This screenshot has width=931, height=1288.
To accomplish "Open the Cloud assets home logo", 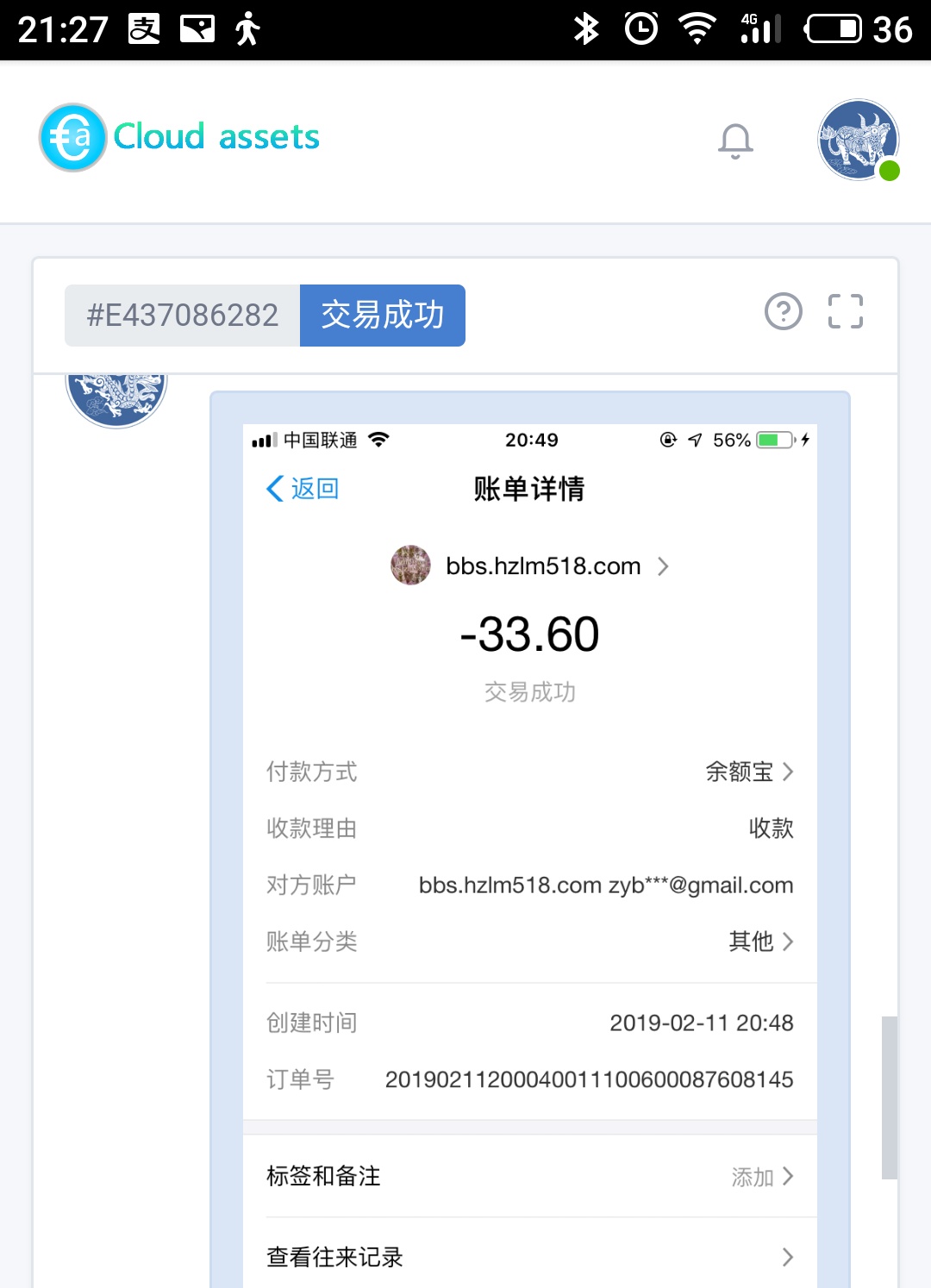I will tap(179, 137).
